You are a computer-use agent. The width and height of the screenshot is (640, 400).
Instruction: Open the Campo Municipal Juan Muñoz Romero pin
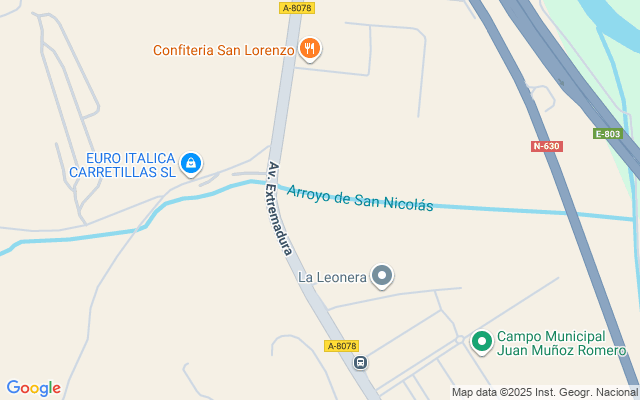[x=482, y=342]
